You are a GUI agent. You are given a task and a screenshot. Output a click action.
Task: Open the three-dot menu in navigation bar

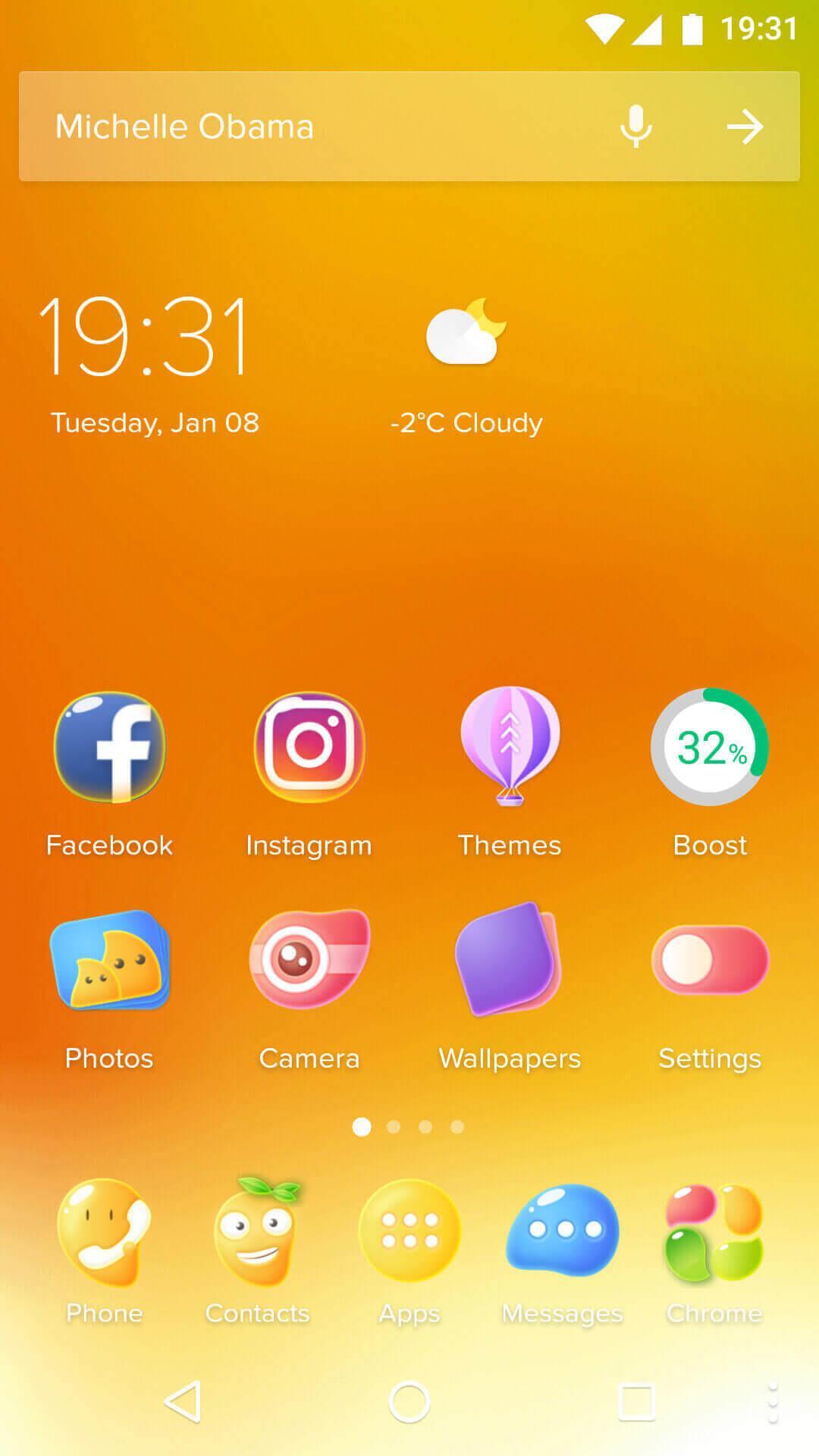click(772, 1402)
